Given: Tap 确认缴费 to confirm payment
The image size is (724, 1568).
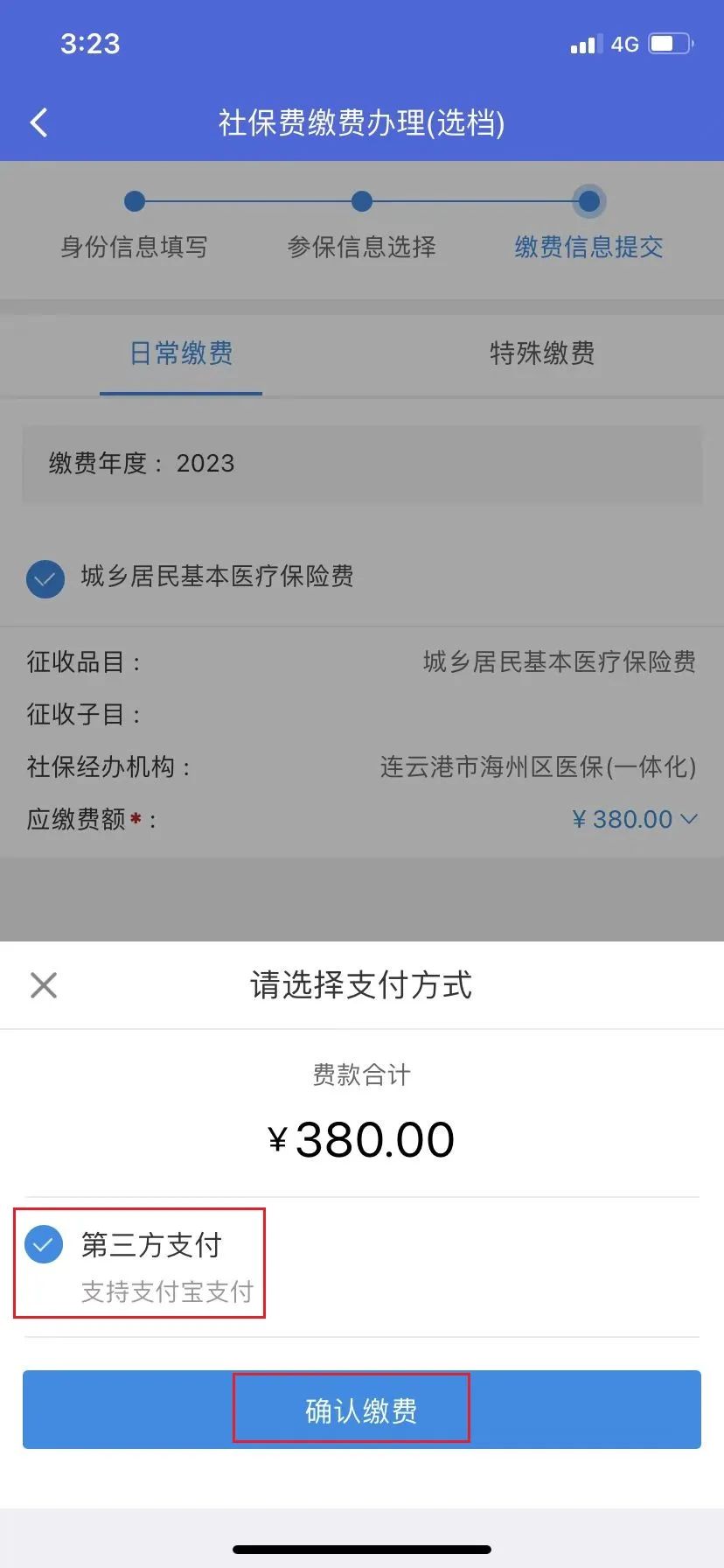Looking at the screenshot, I should click(362, 1410).
